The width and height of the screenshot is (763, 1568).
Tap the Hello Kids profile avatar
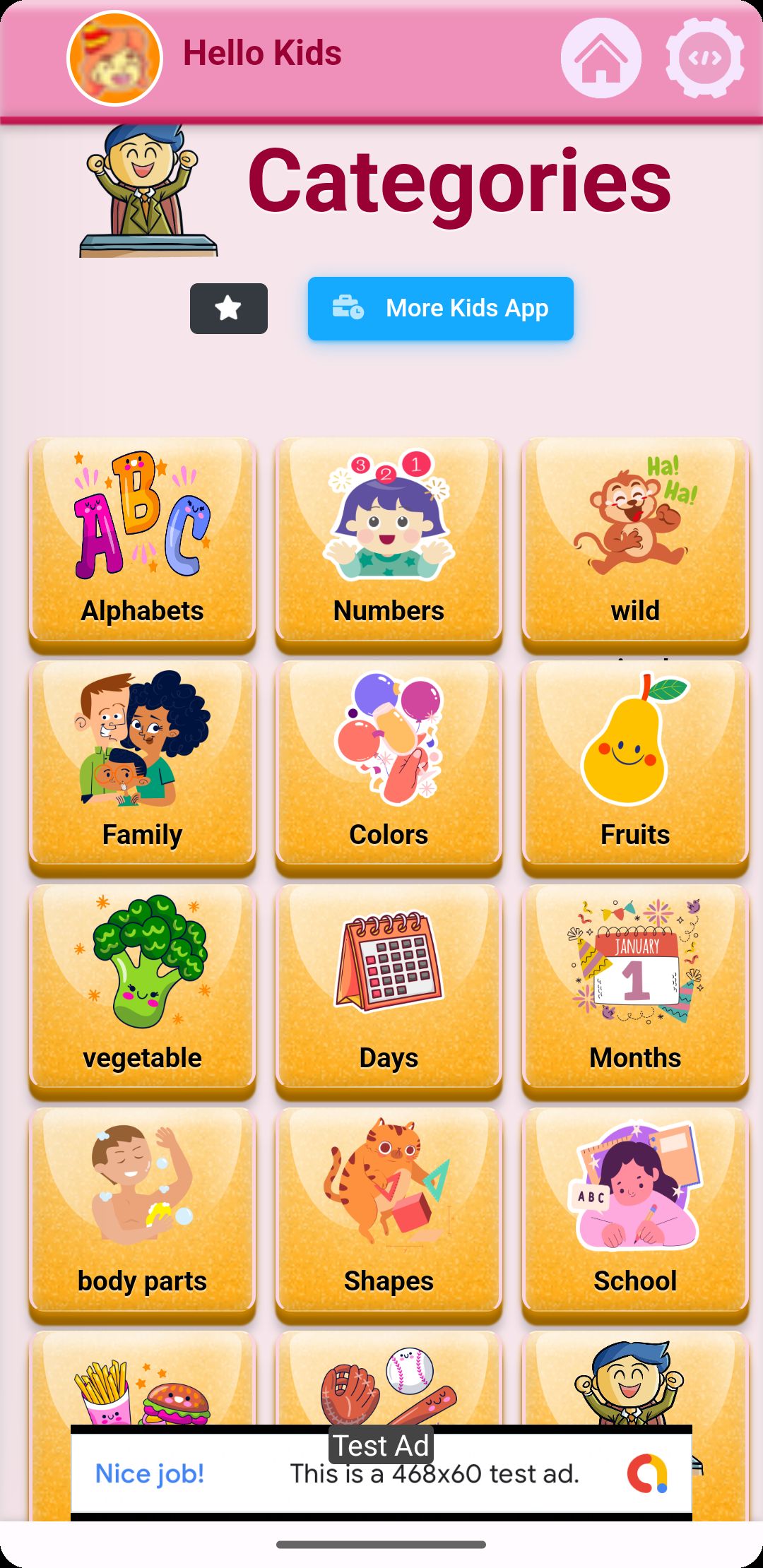114,58
